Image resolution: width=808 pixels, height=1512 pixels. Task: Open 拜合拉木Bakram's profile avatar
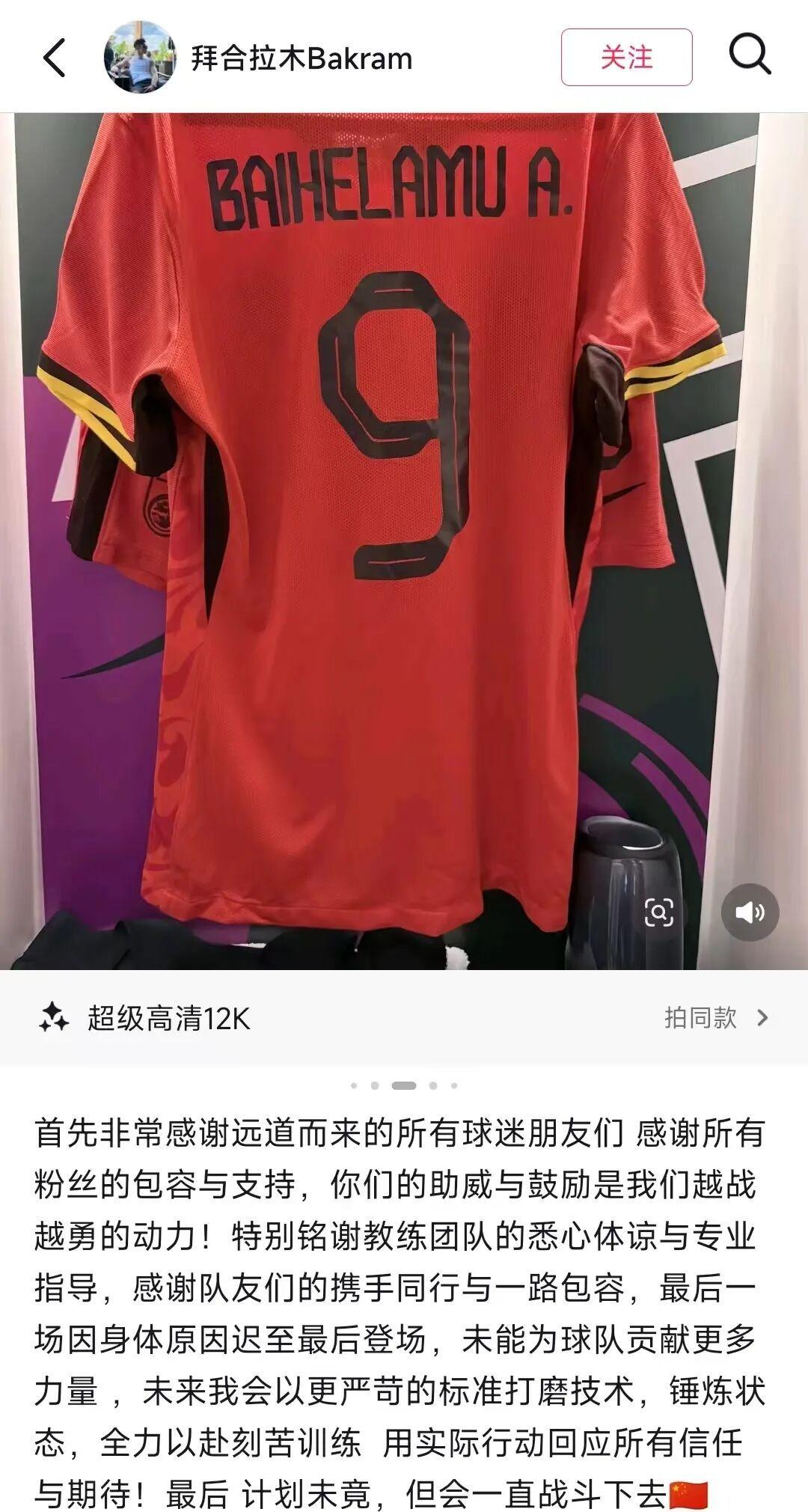[140, 58]
